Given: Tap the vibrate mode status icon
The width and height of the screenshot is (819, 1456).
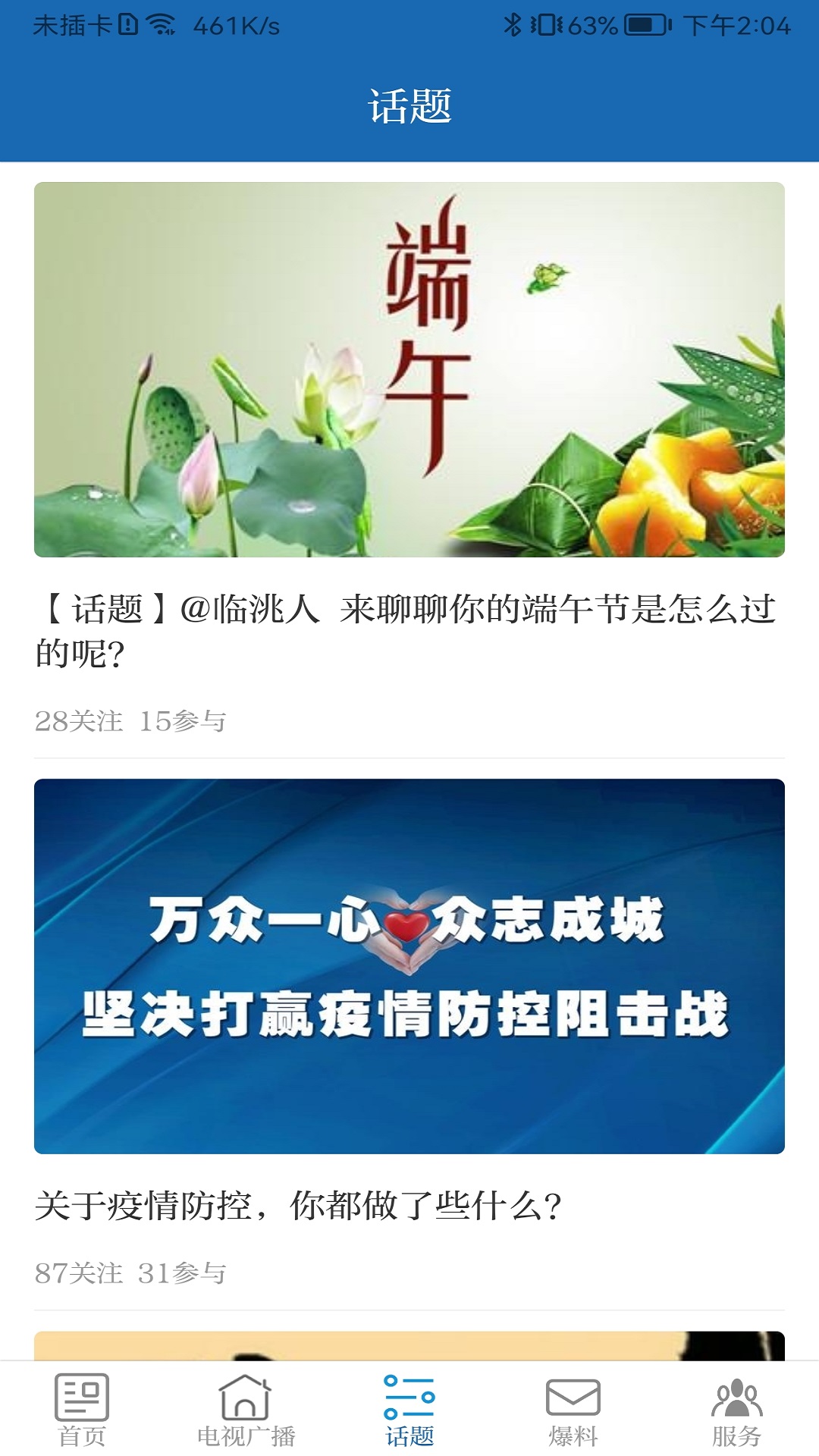Looking at the screenshot, I should click(549, 24).
